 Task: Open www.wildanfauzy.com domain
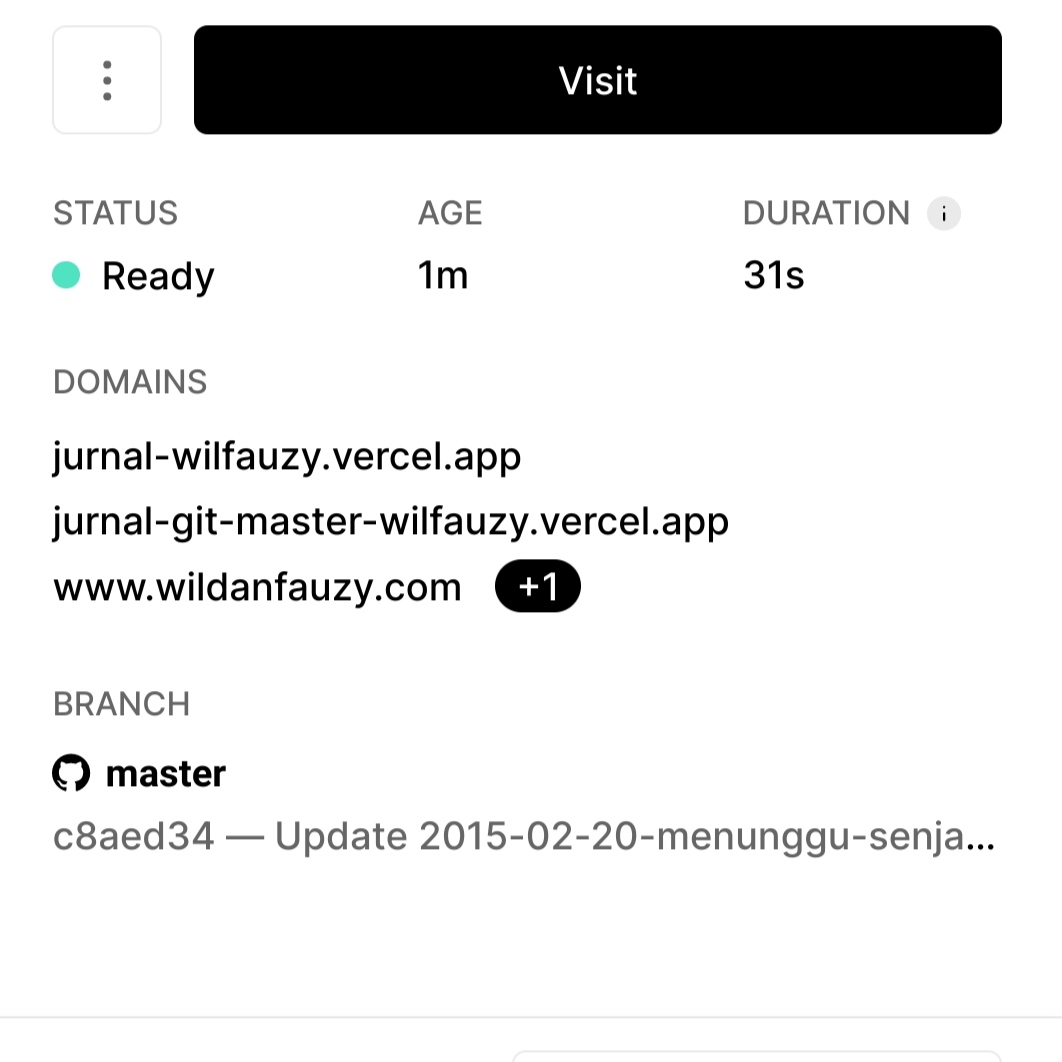[257, 587]
